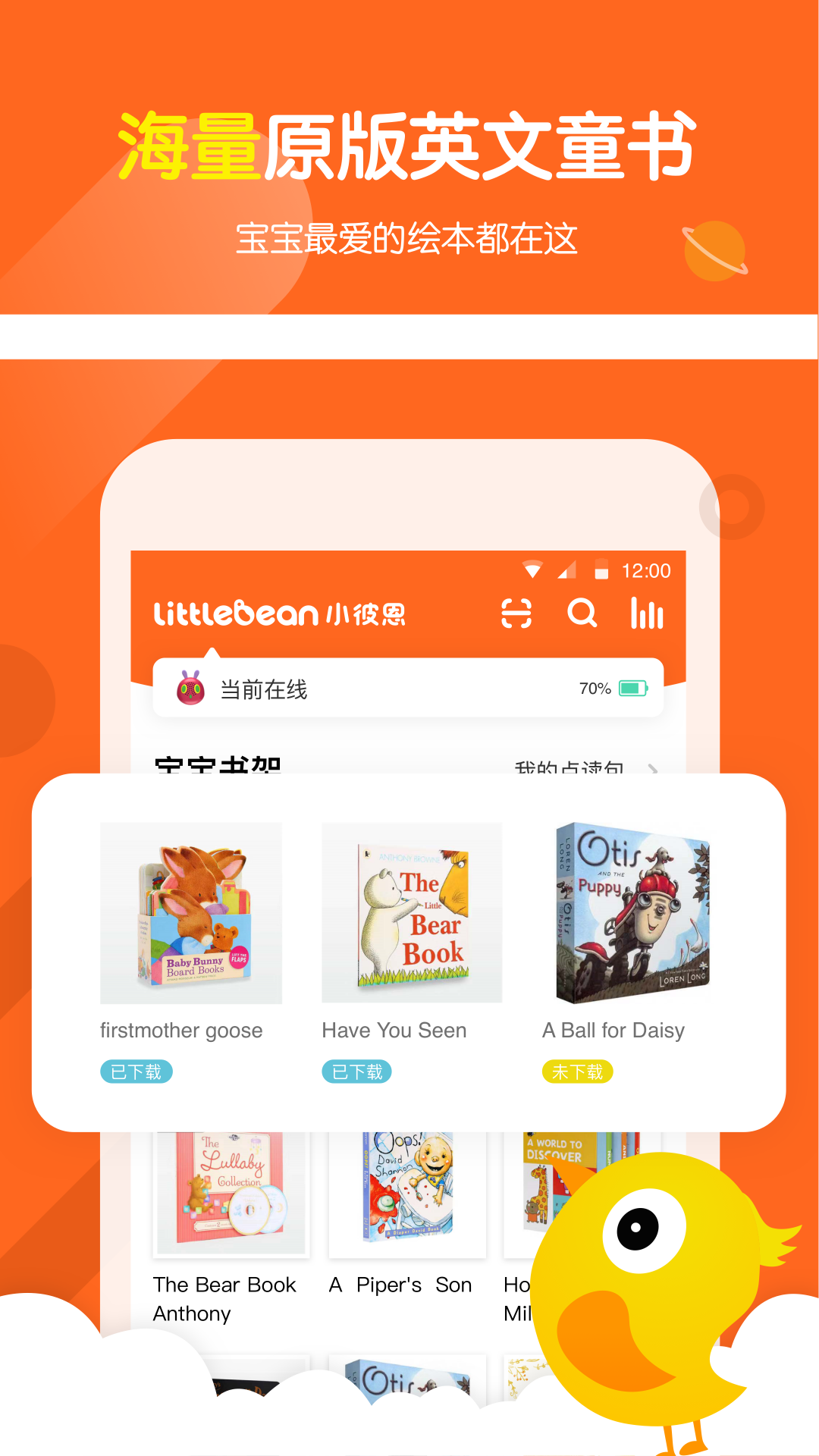
Task: Click the signal strength icon in status bar
Action: (x=567, y=570)
